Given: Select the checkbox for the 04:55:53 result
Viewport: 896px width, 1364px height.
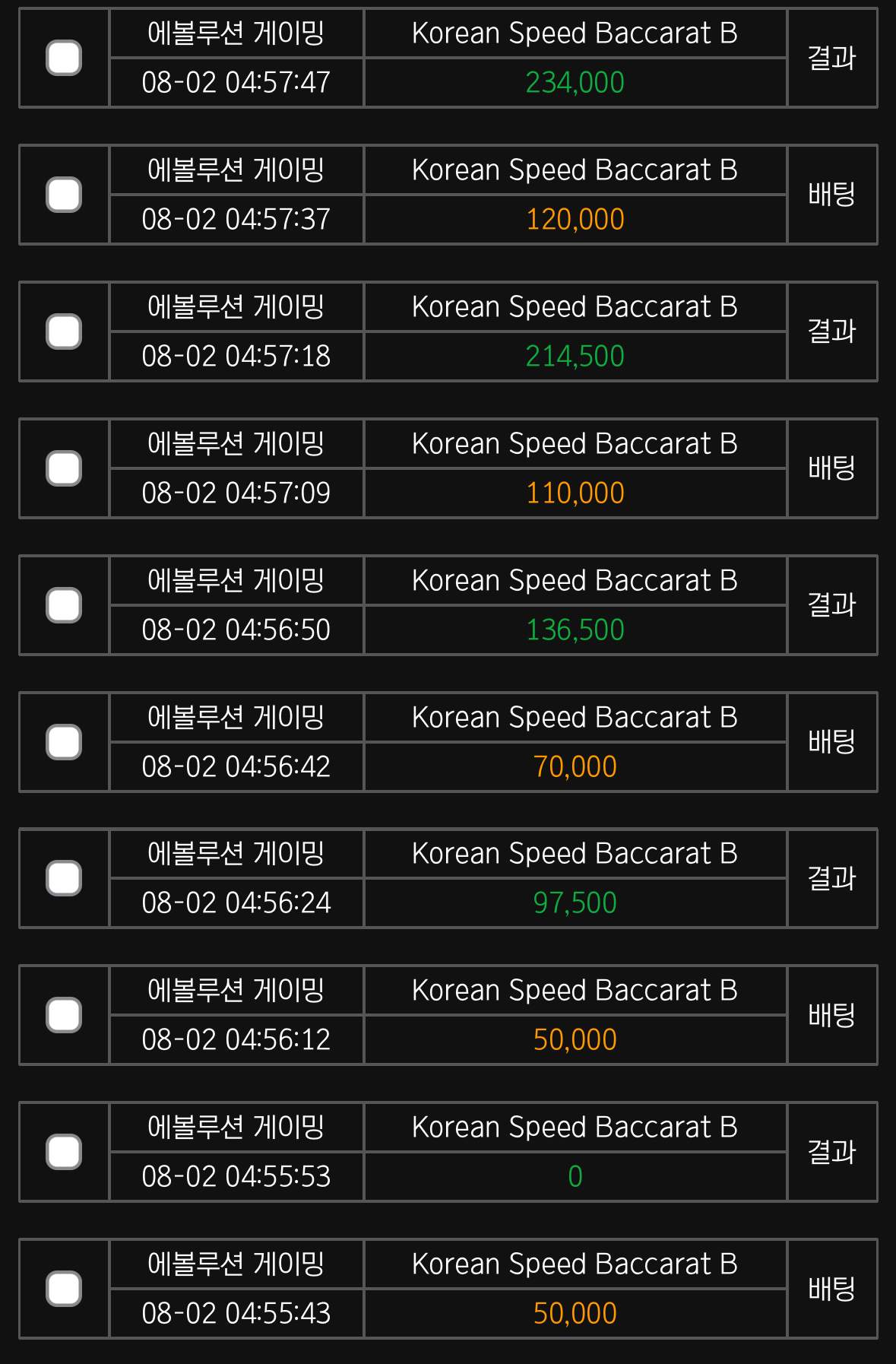Looking at the screenshot, I should coord(64,1152).
